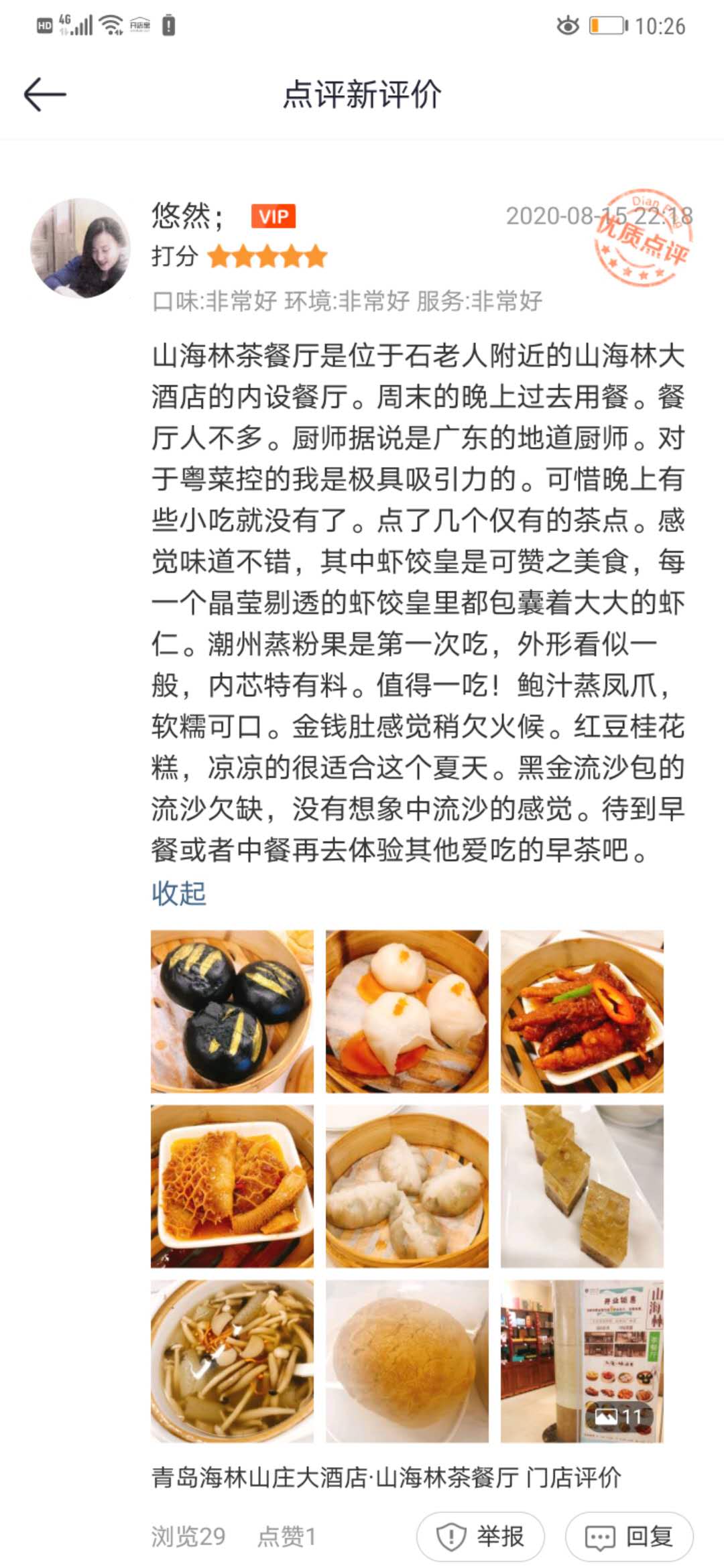Open reviewer 悠然's profile picture

coord(80,248)
